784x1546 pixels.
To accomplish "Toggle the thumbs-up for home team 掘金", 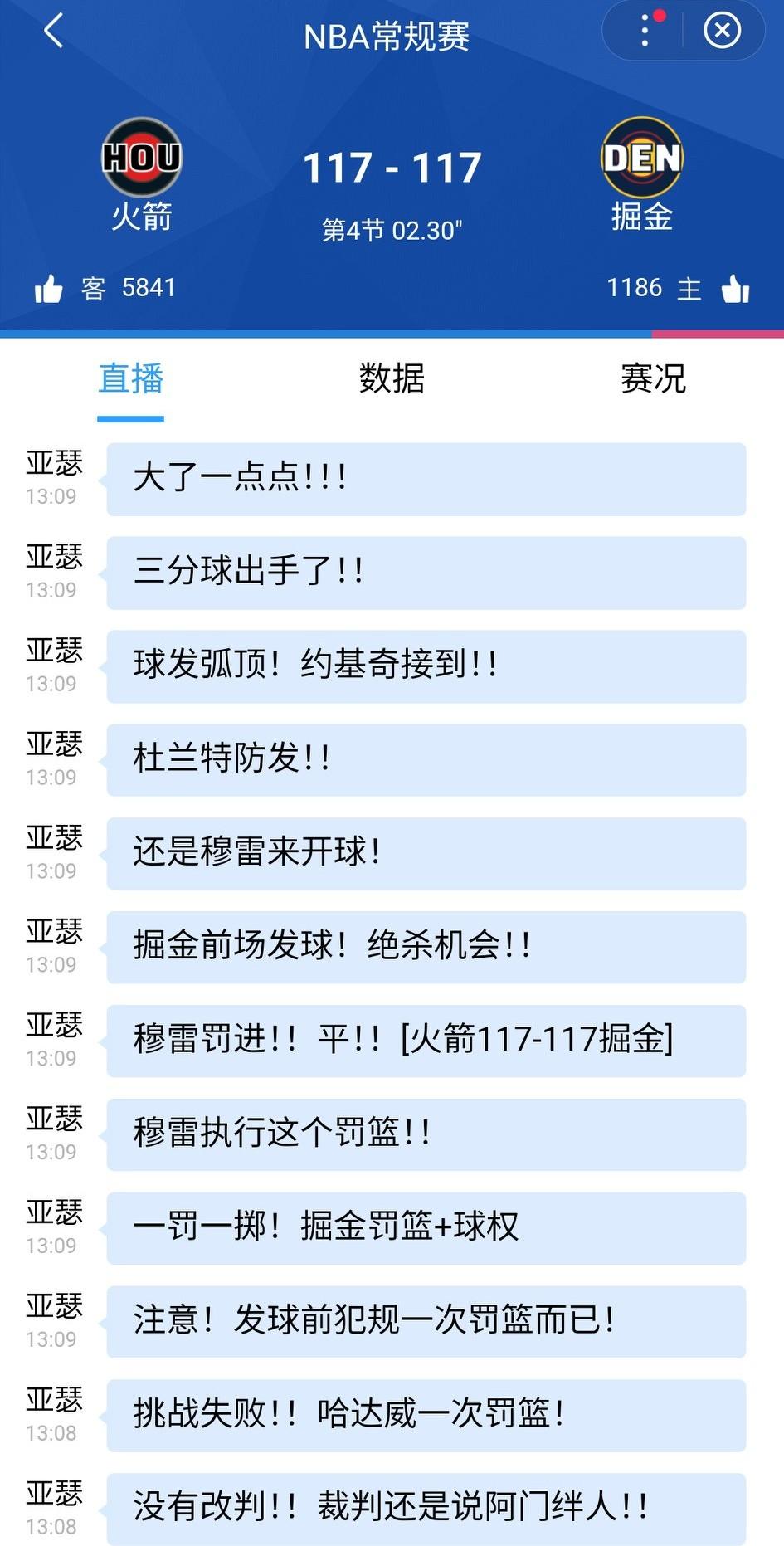I will 734,288.
